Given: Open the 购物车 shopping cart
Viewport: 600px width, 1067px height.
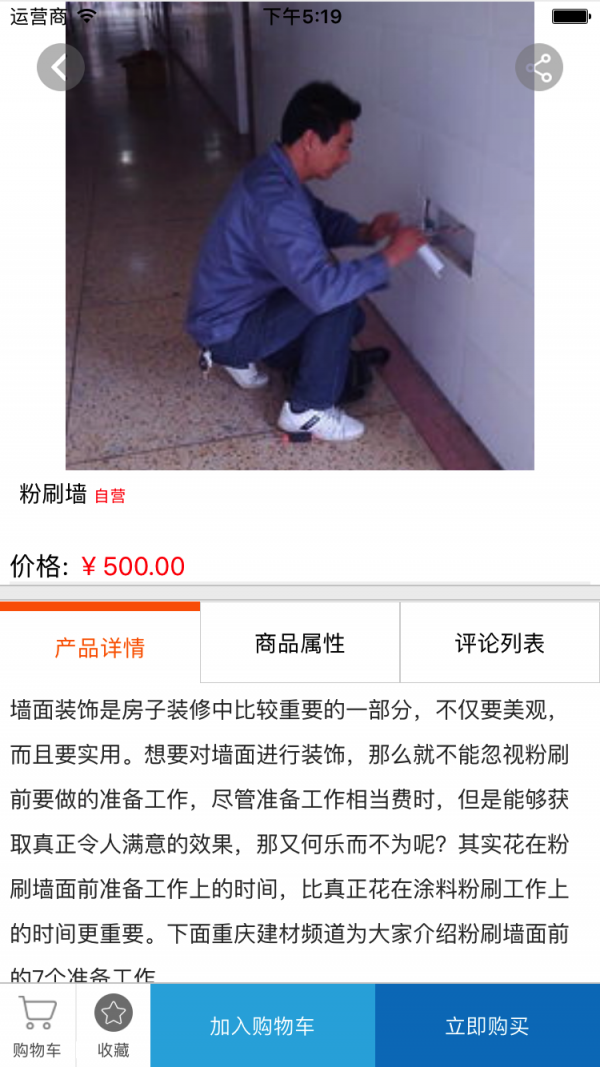Looking at the screenshot, I should (x=37, y=1026).
